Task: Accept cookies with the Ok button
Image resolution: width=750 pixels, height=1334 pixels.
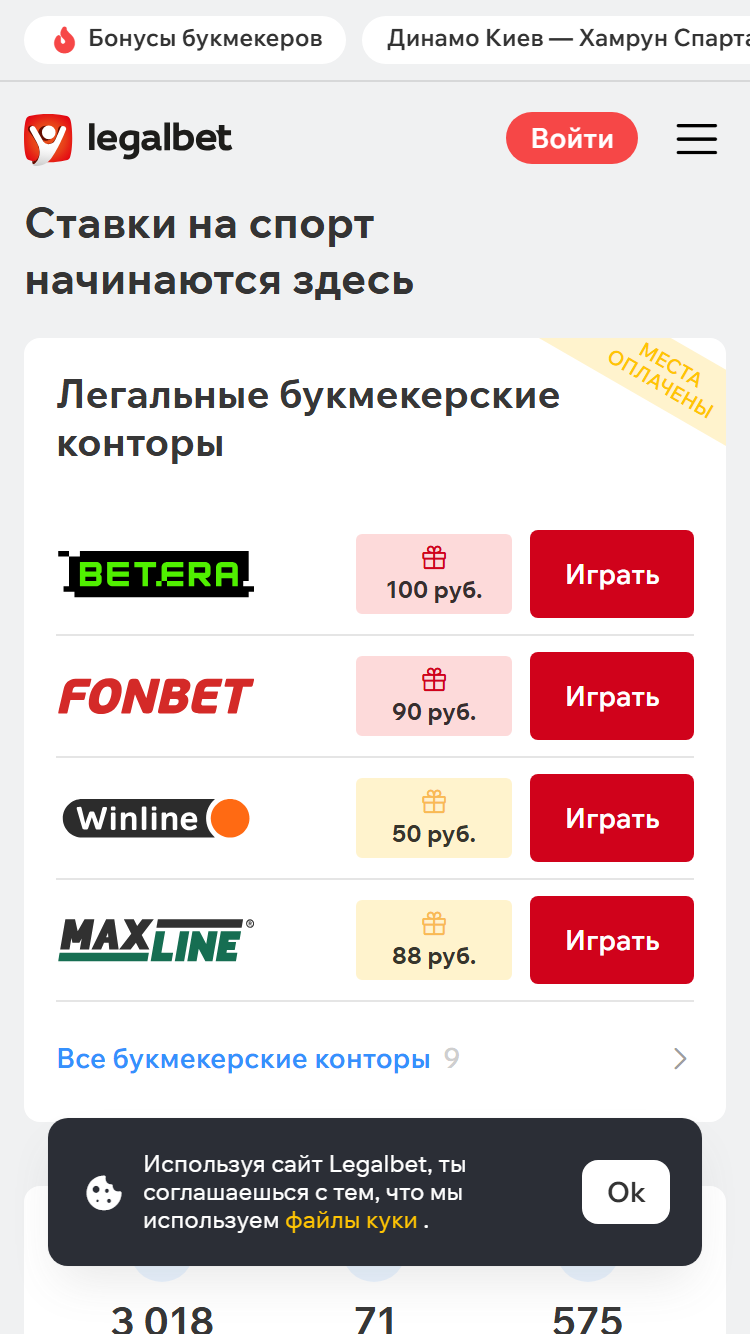Action: click(626, 1192)
